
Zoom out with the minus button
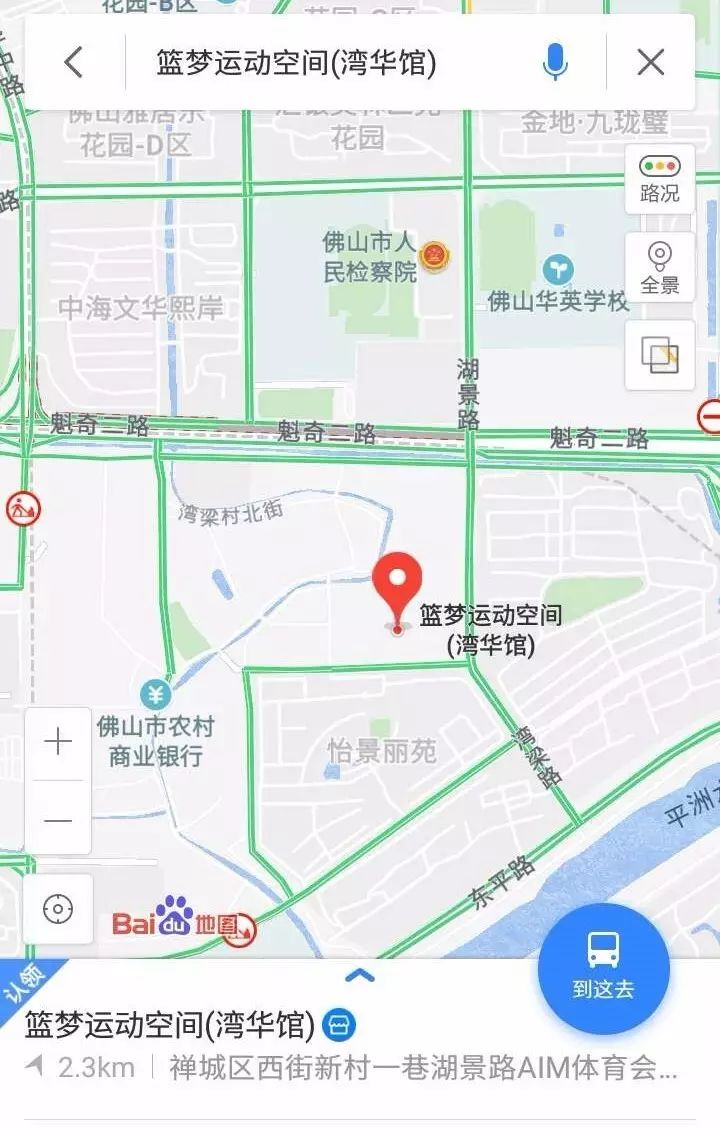click(x=59, y=820)
